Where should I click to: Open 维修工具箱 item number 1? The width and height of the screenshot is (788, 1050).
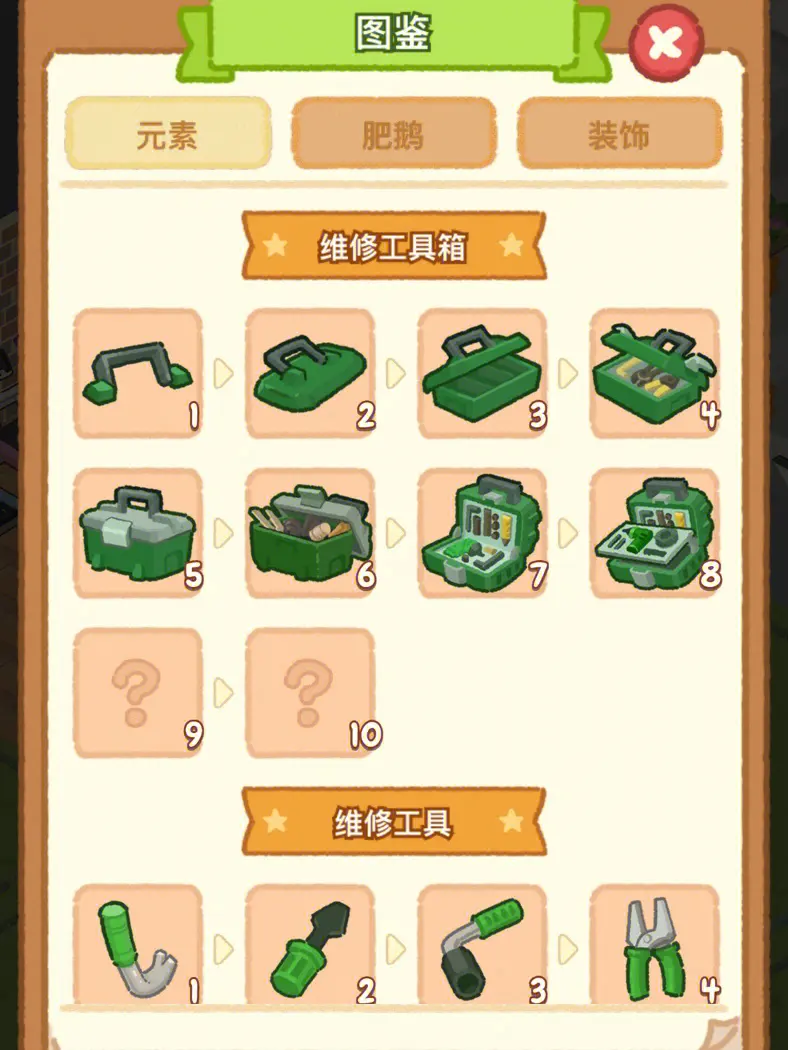coord(138,373)
